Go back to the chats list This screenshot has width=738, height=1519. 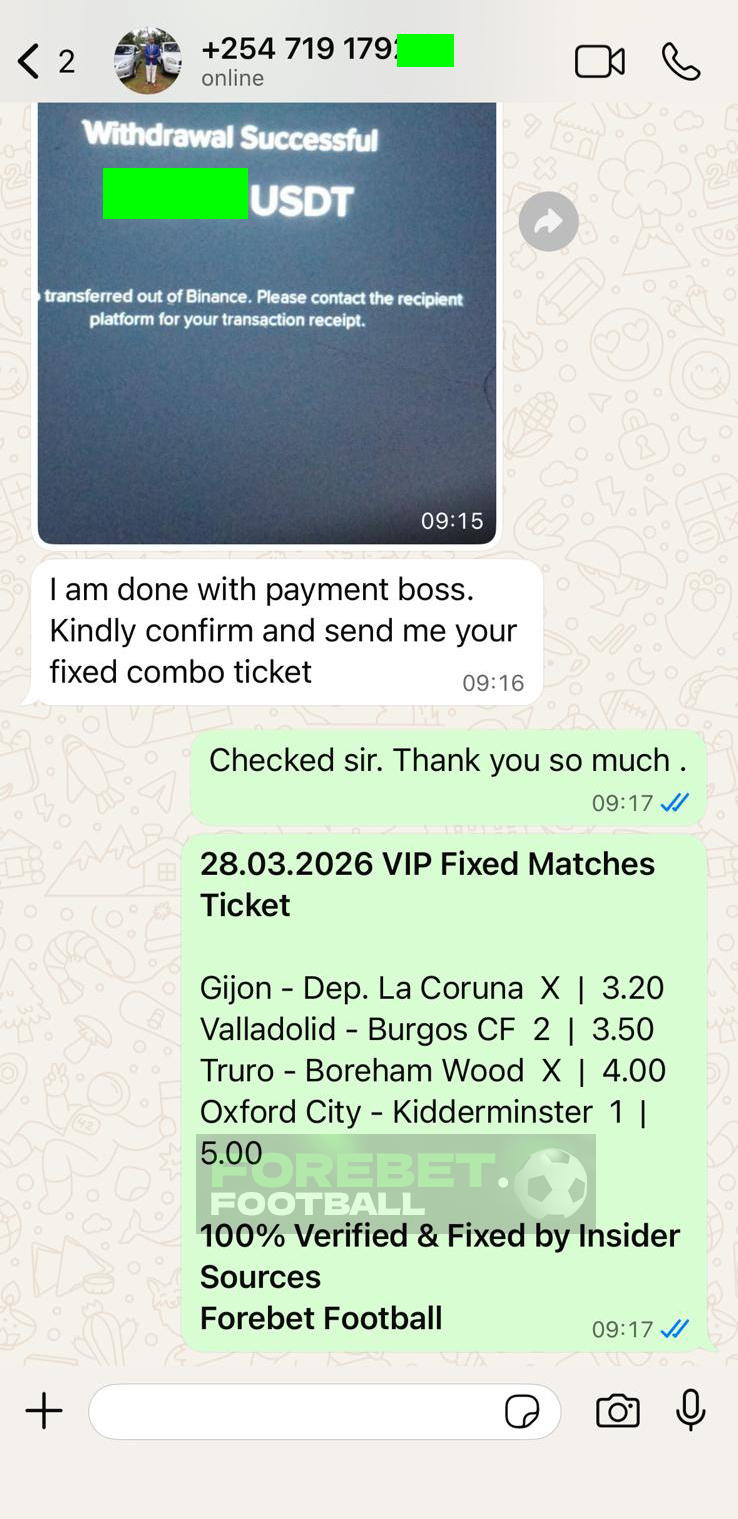click(27, 61)
